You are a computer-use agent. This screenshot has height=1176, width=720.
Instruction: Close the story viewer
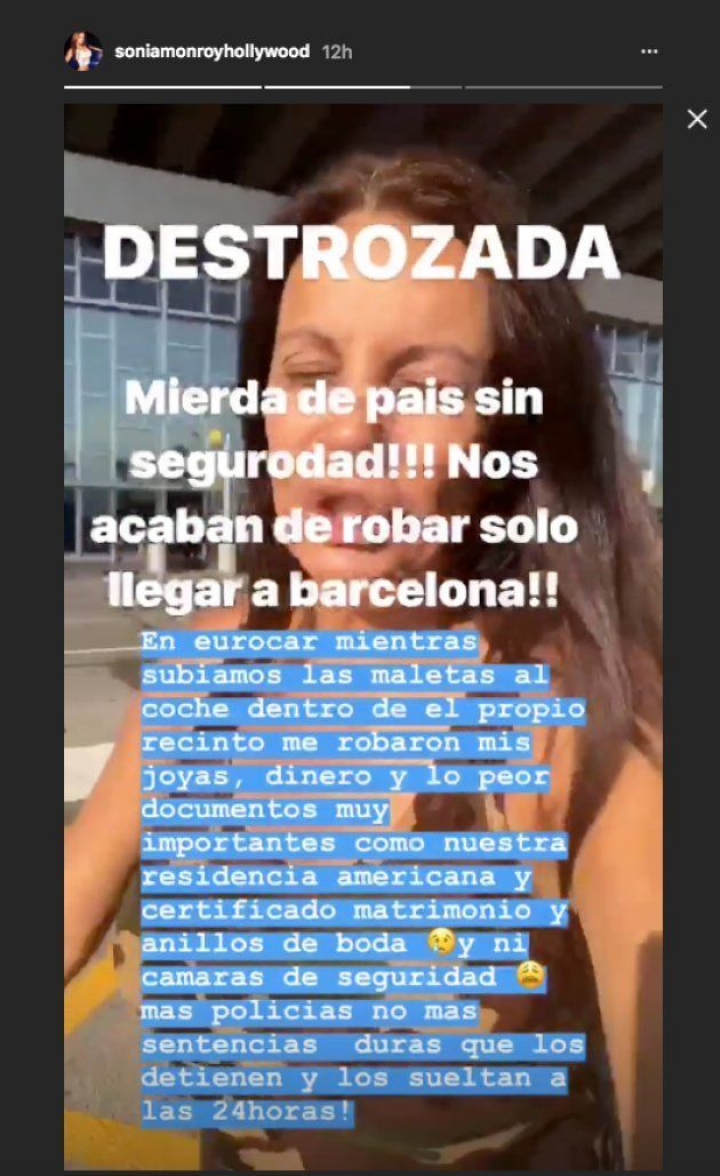[x=697, y=120]
